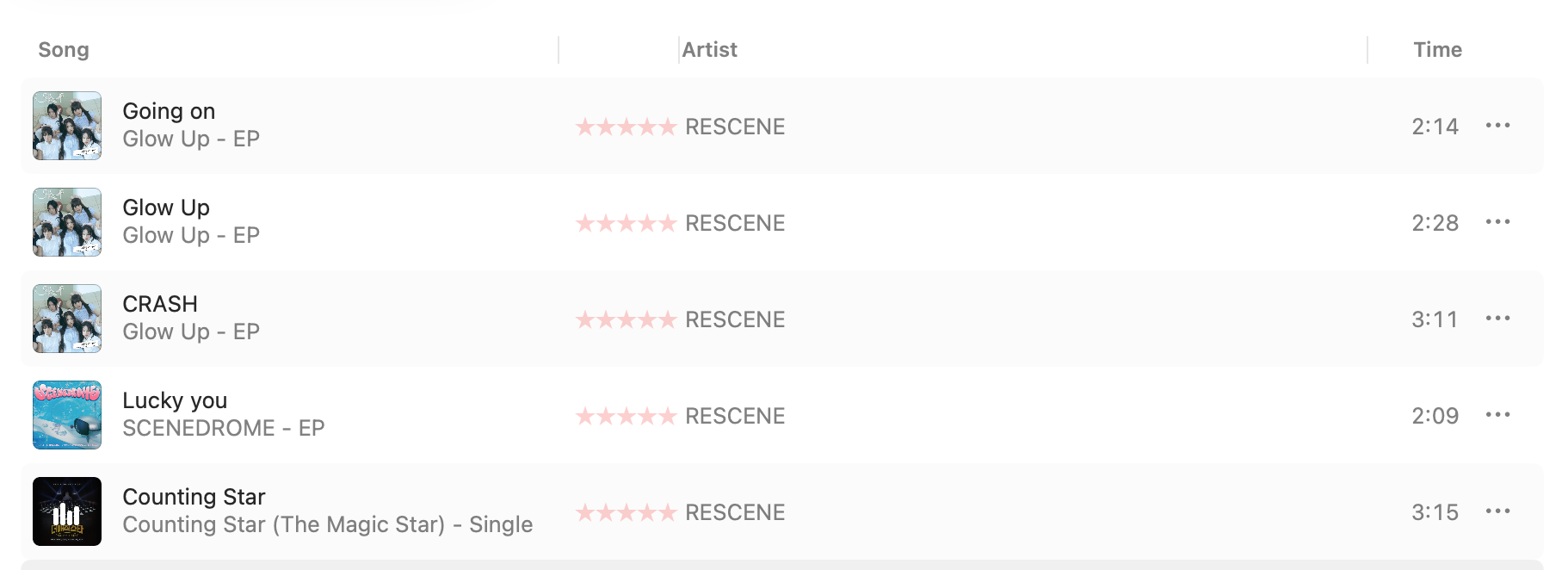Sort tracks by Time column

(x=1437, y=50)
